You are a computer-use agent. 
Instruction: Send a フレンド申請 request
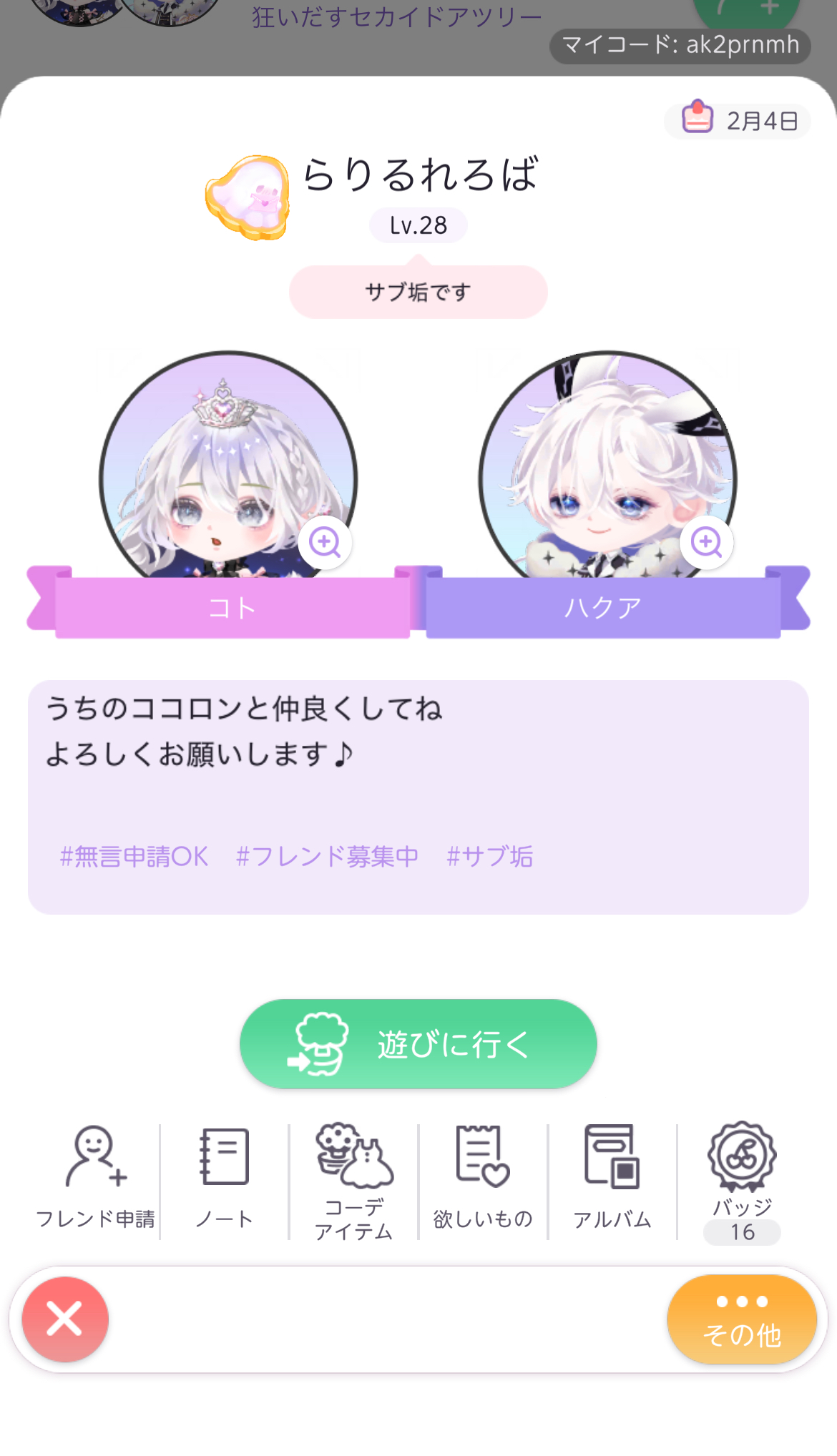[95, 1178]
